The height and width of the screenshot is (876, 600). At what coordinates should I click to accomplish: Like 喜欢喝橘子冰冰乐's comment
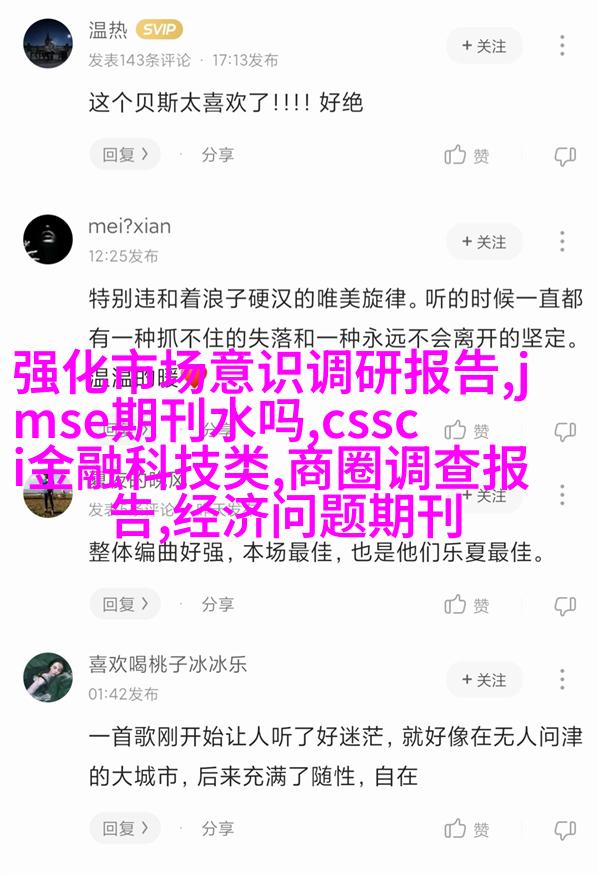(x=467, y=829)
